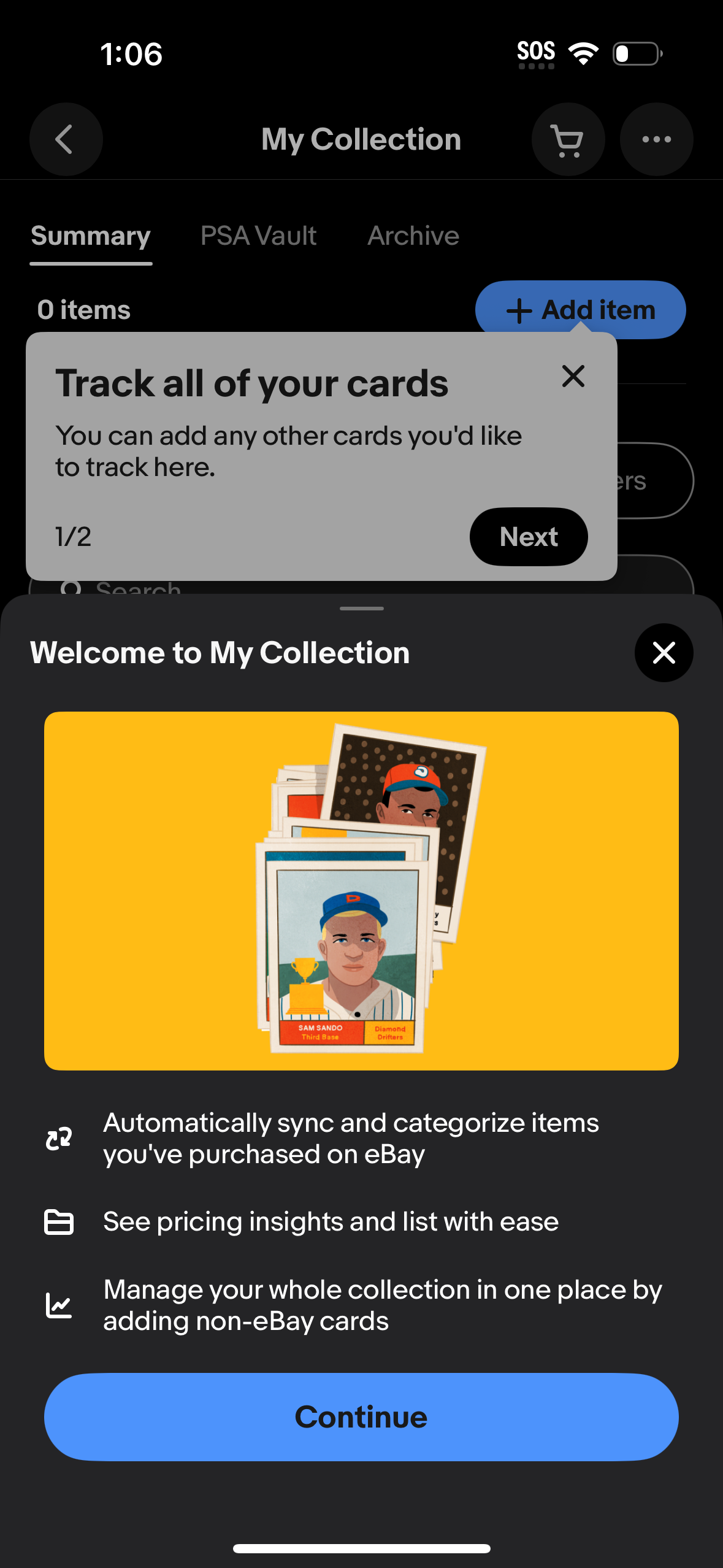
Task: Tap the Wi-Fi status icon
Action: (583, 53)
